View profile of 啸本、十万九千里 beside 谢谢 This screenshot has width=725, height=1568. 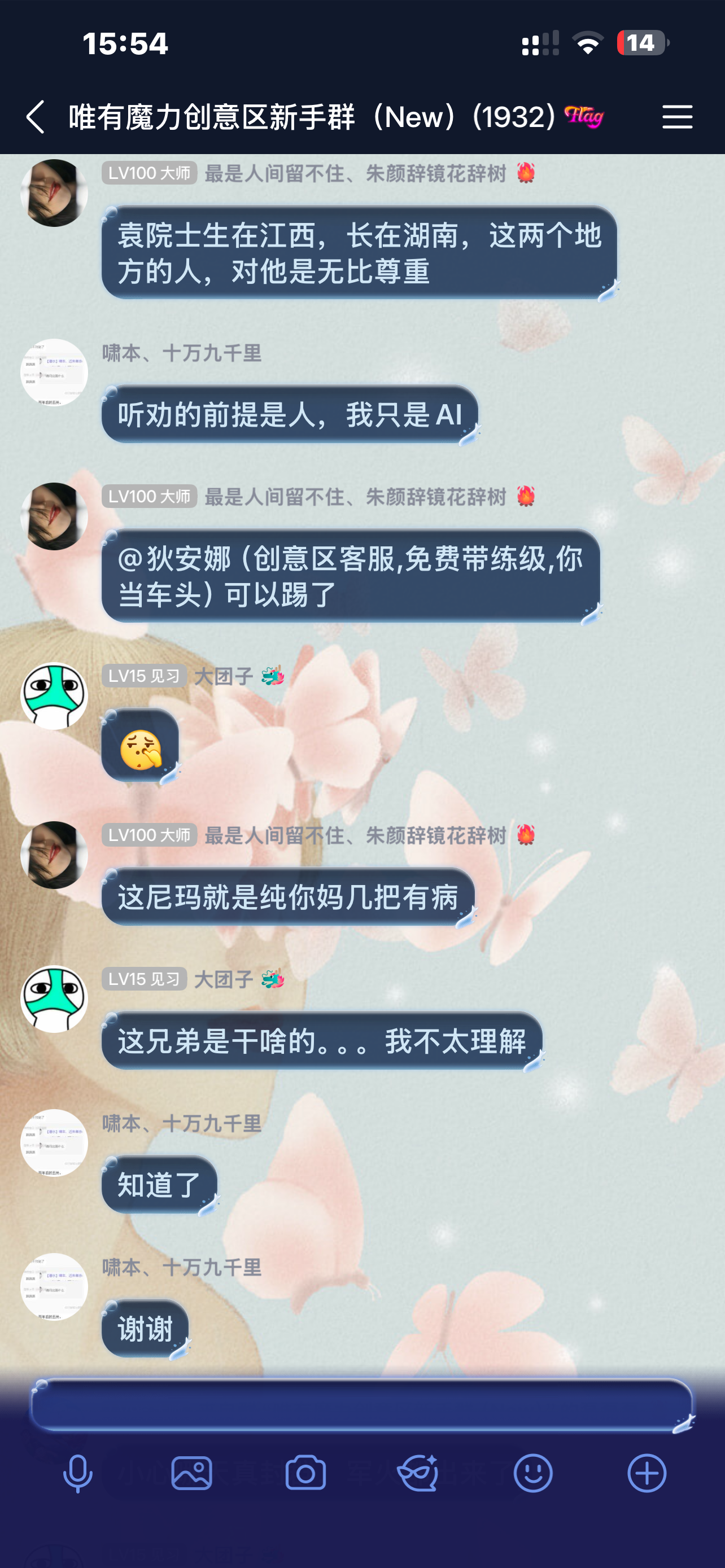tap(54, 1287)
